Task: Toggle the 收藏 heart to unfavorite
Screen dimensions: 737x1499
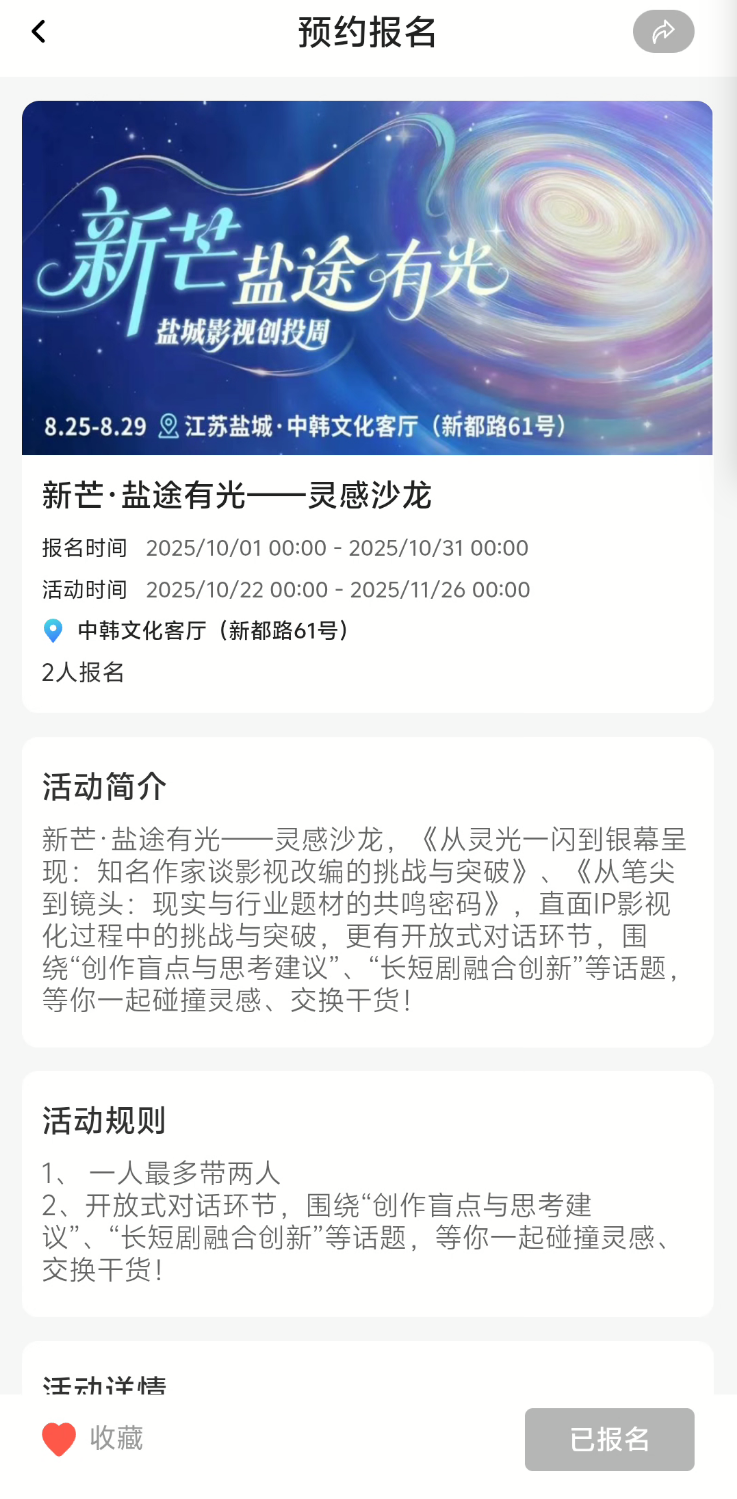Action: click(59, 1439)
